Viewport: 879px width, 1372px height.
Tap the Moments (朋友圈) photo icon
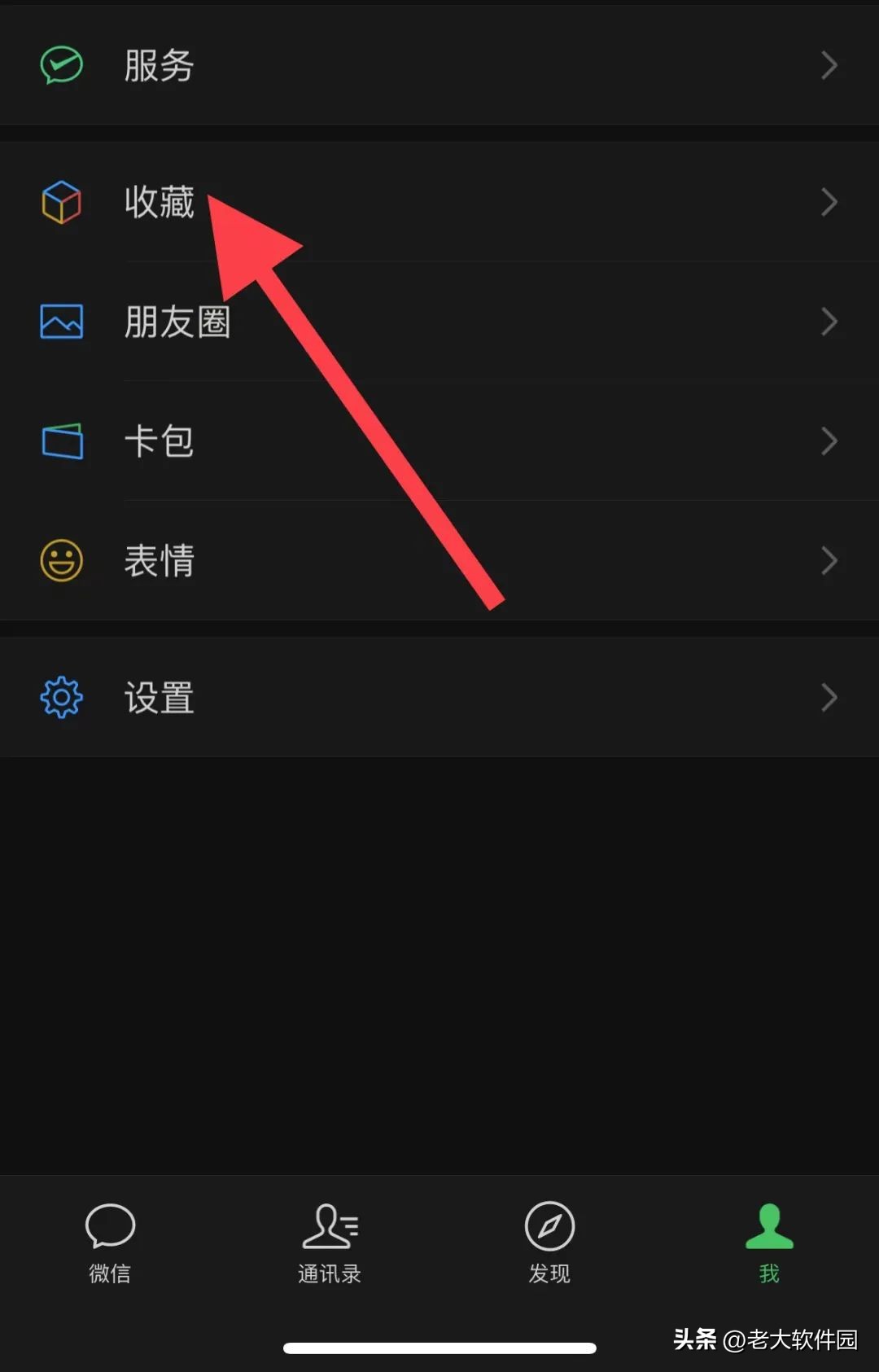coord(60,321)
